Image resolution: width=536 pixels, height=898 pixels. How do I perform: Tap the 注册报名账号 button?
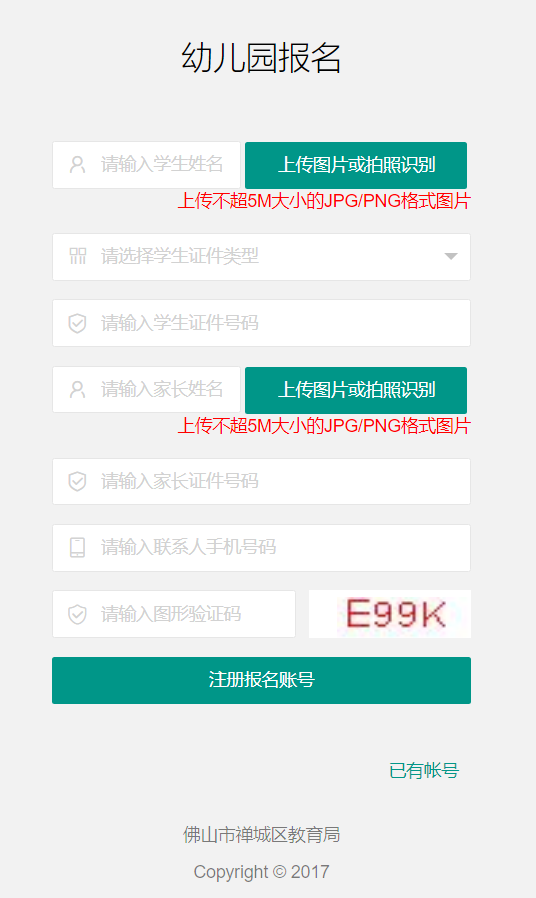[x=261, y=680]
